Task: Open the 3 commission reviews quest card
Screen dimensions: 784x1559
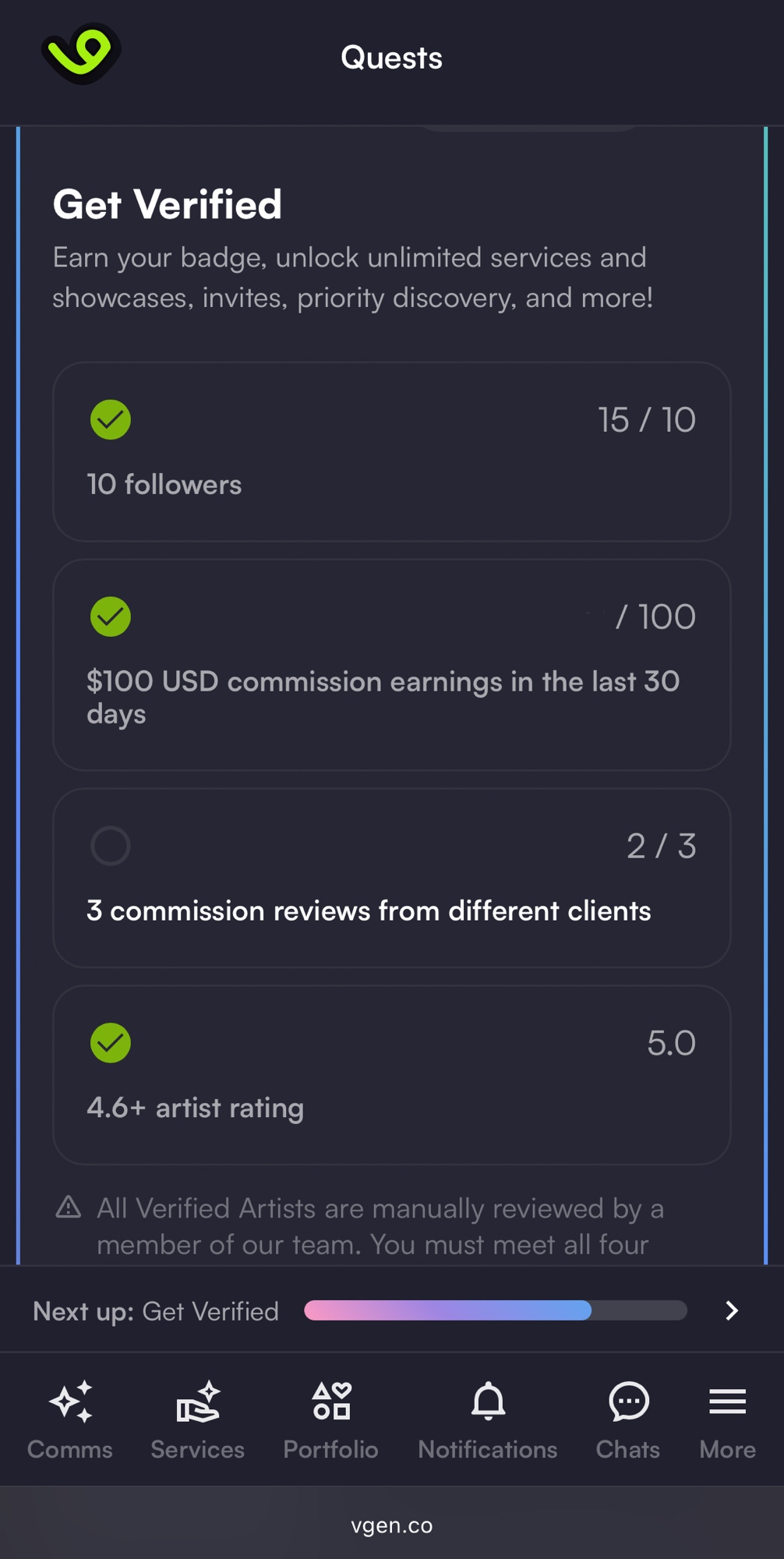Action: click(x=391, y=878)
